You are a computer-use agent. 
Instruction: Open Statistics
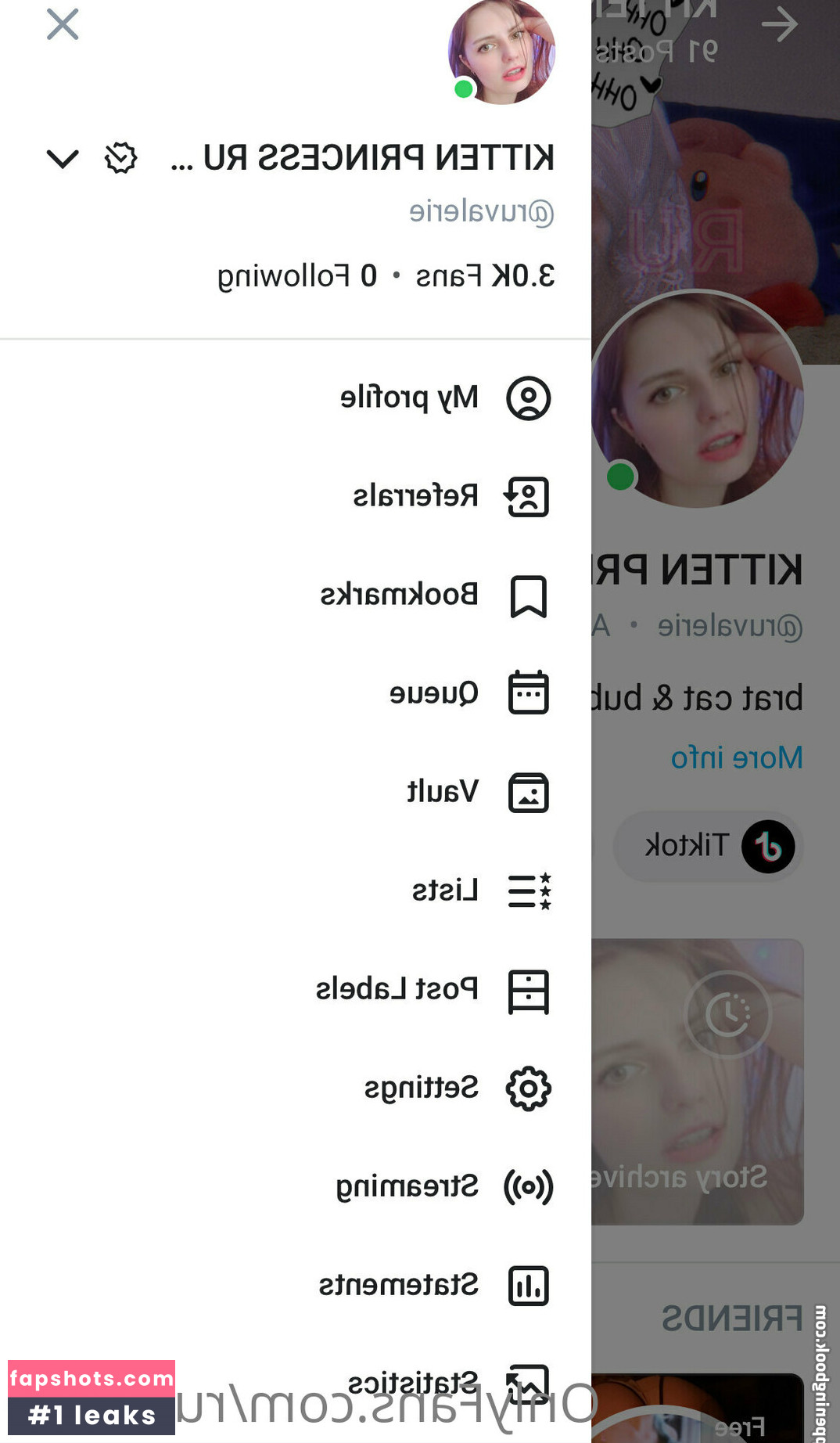click(296, 1384)
